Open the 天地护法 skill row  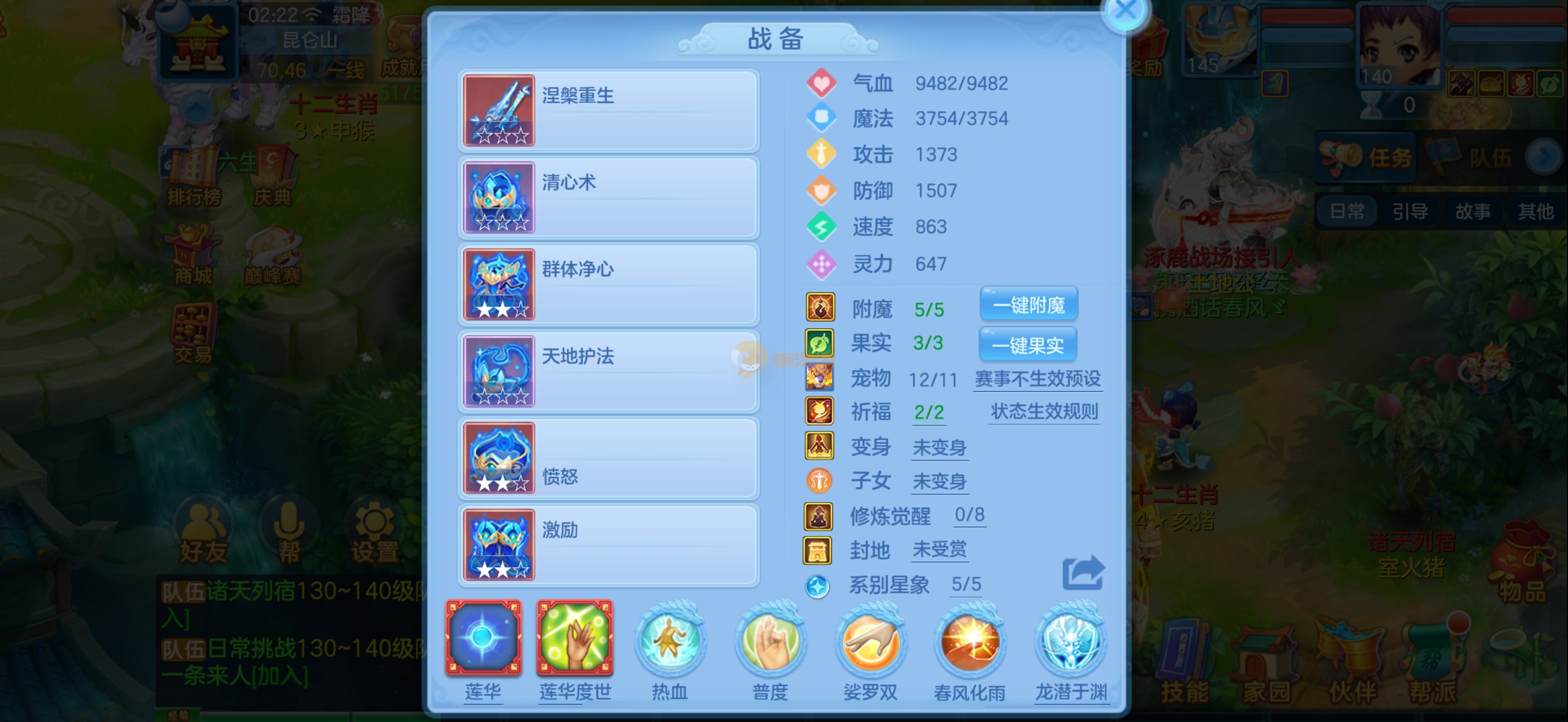(x=608, y=371)
